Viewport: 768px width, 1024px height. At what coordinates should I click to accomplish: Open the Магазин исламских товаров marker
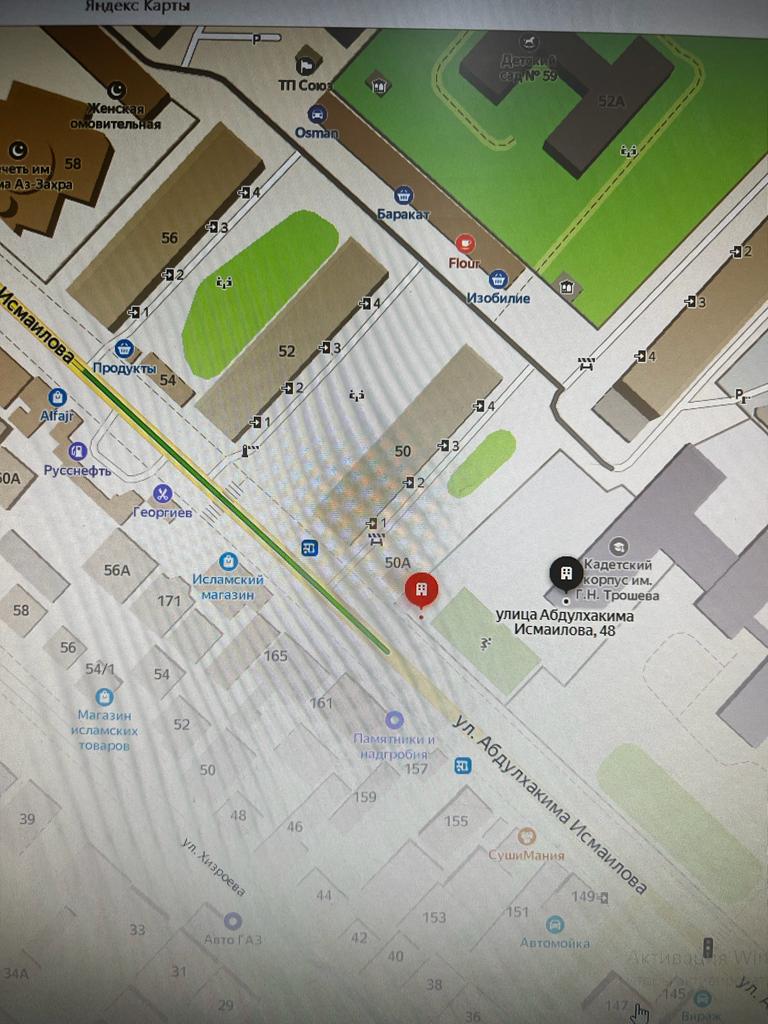click(x=104, y=696)
